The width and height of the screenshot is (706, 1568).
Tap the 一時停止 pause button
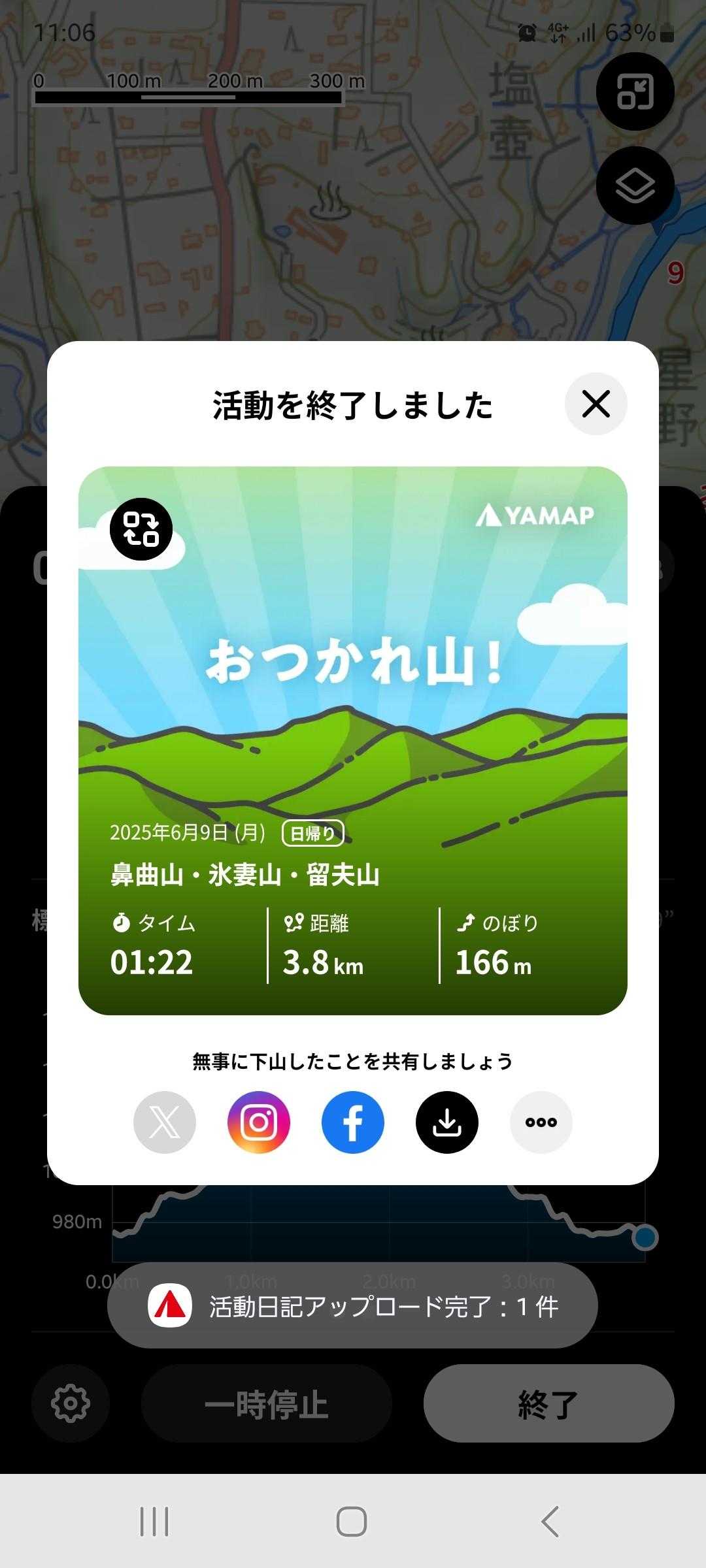tap(266, 1403)
